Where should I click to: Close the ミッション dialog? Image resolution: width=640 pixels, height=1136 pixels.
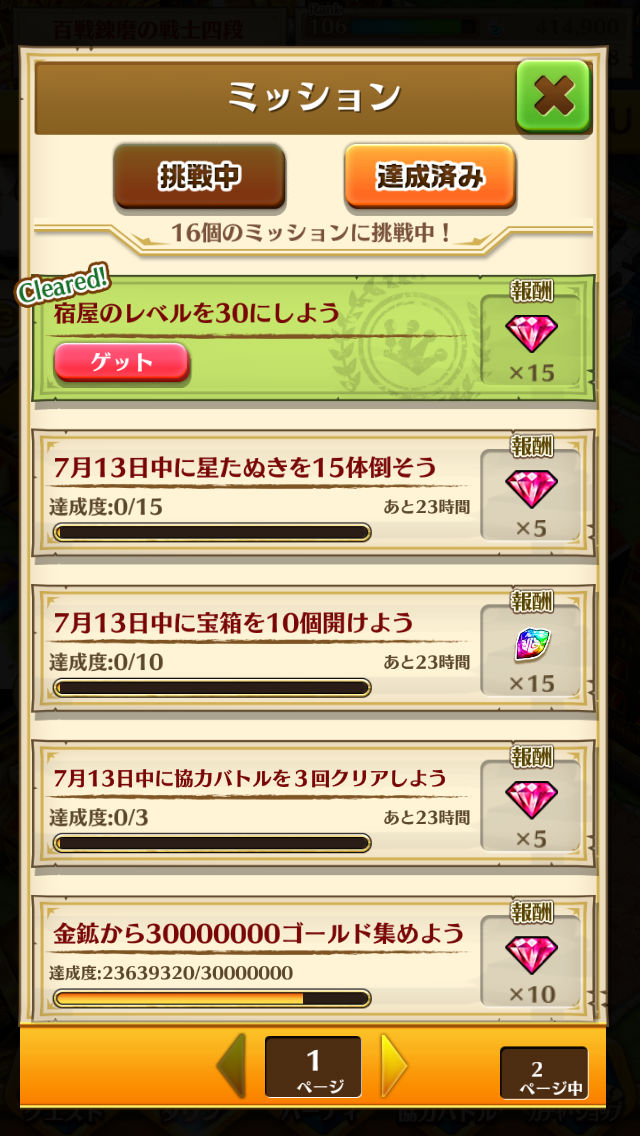coord(553,96)
